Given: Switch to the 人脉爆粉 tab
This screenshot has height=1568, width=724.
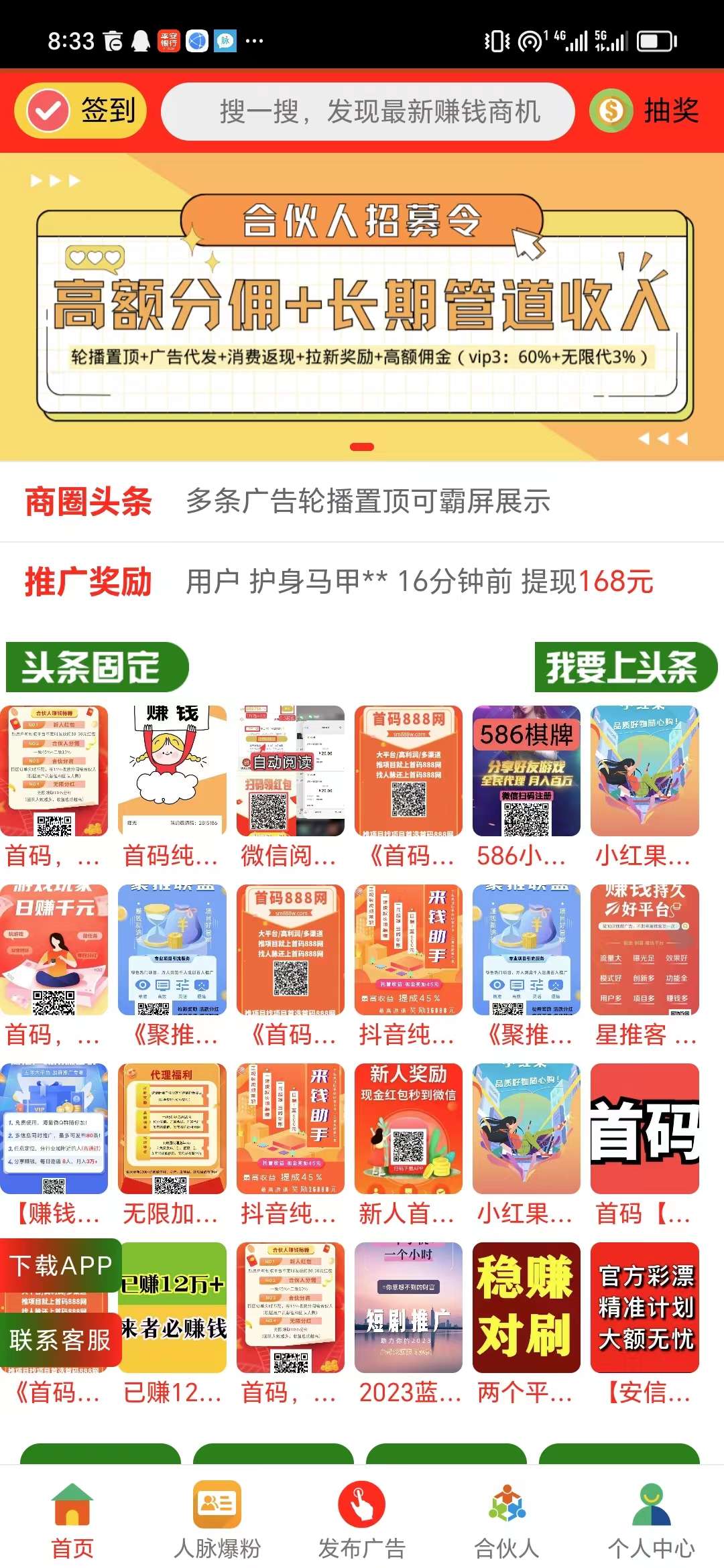Looking at the screenshot, I should coord(217,1520).
